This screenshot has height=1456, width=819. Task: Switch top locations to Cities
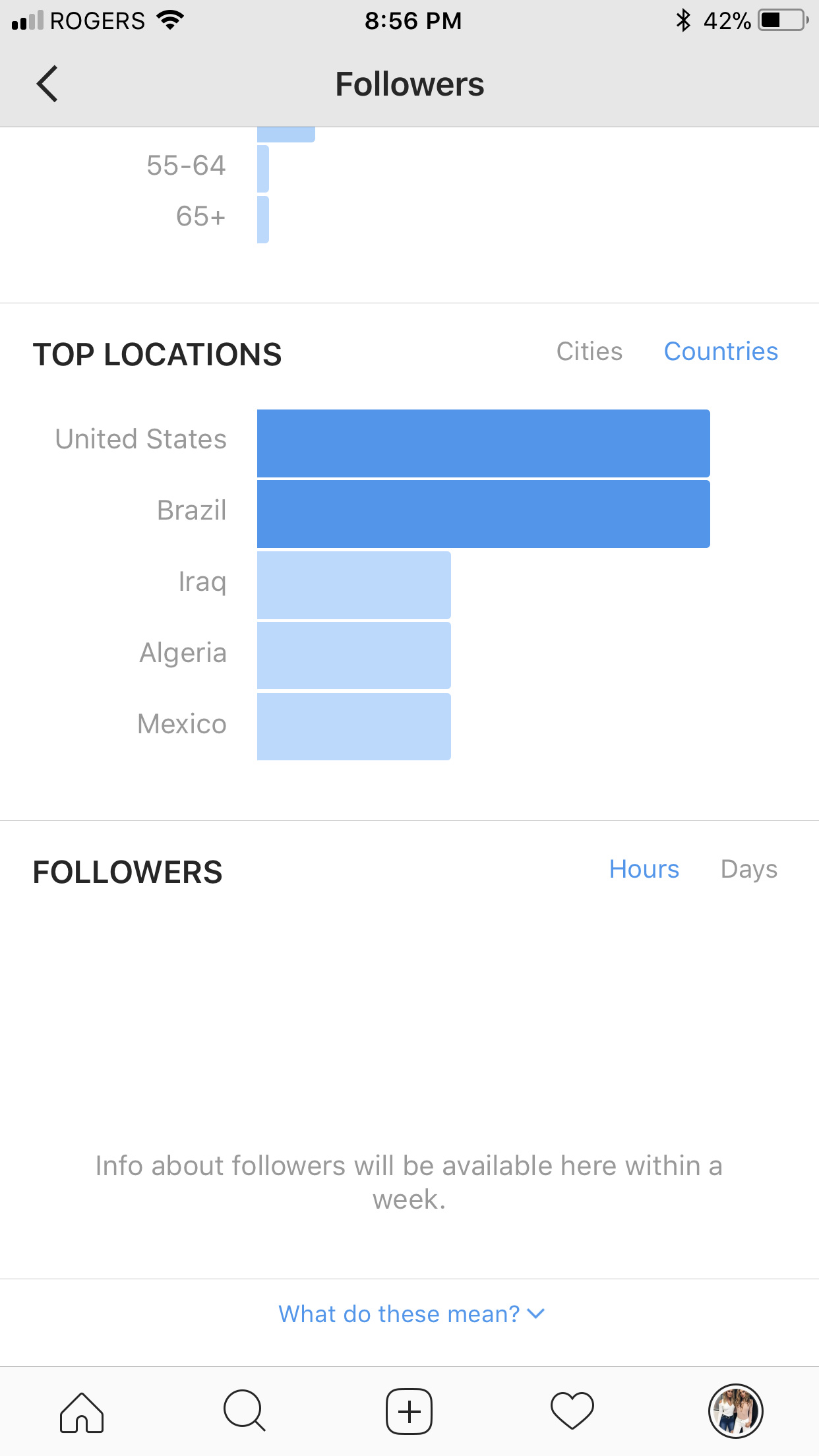(590, 351)
